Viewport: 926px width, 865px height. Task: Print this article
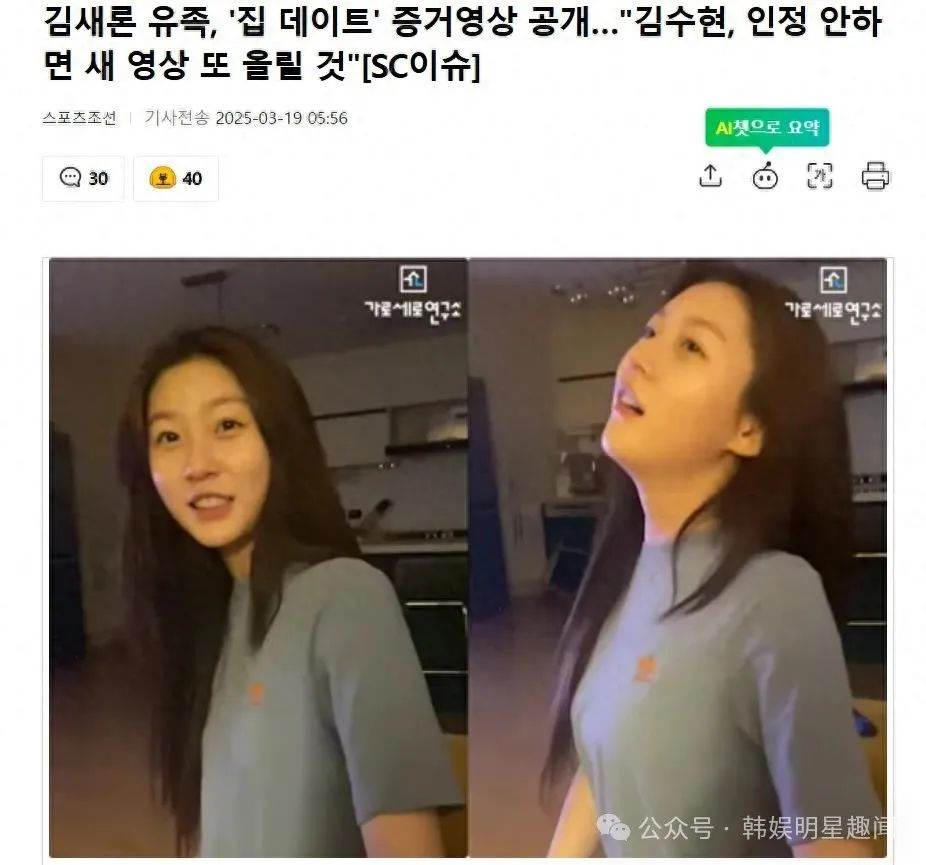(875, 176)
